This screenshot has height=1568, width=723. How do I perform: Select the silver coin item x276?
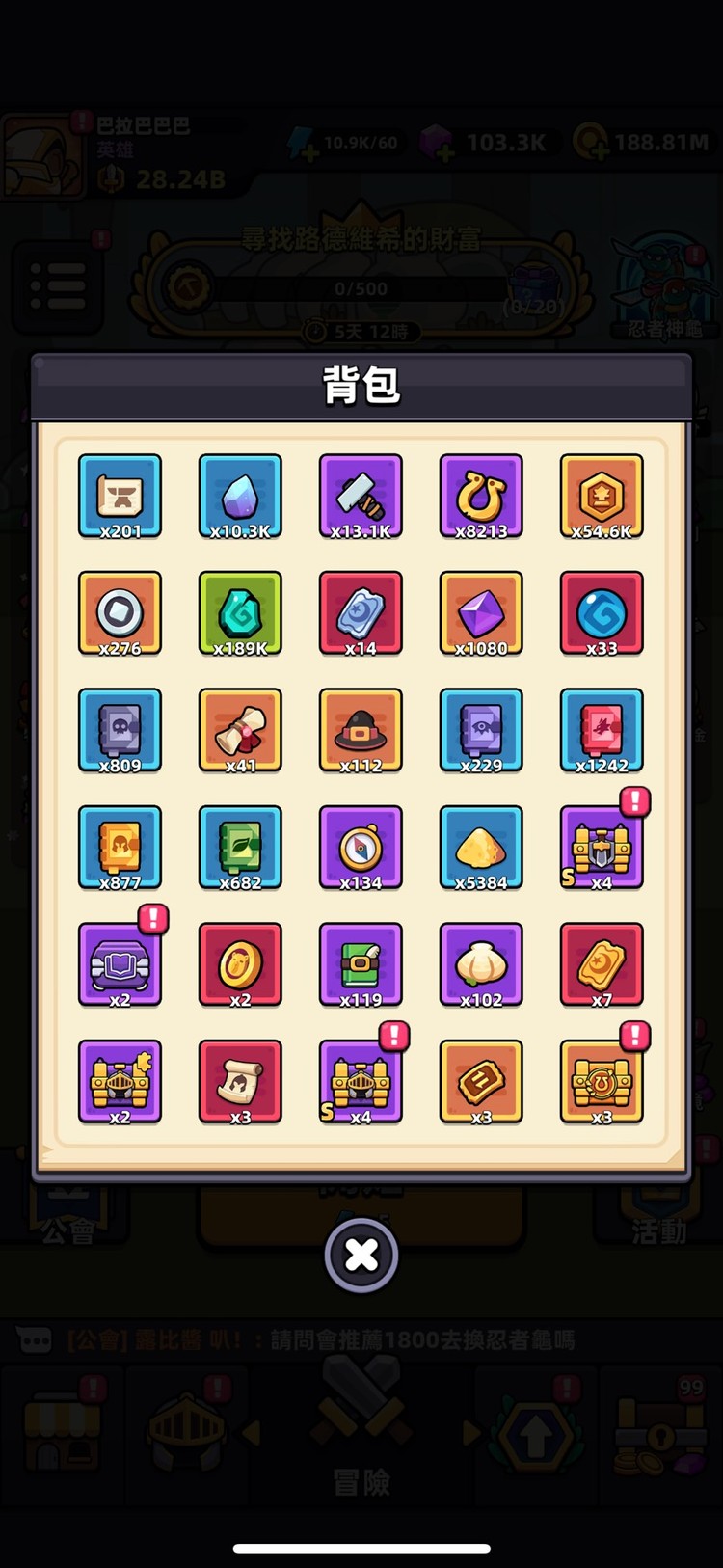pos(120,613)
